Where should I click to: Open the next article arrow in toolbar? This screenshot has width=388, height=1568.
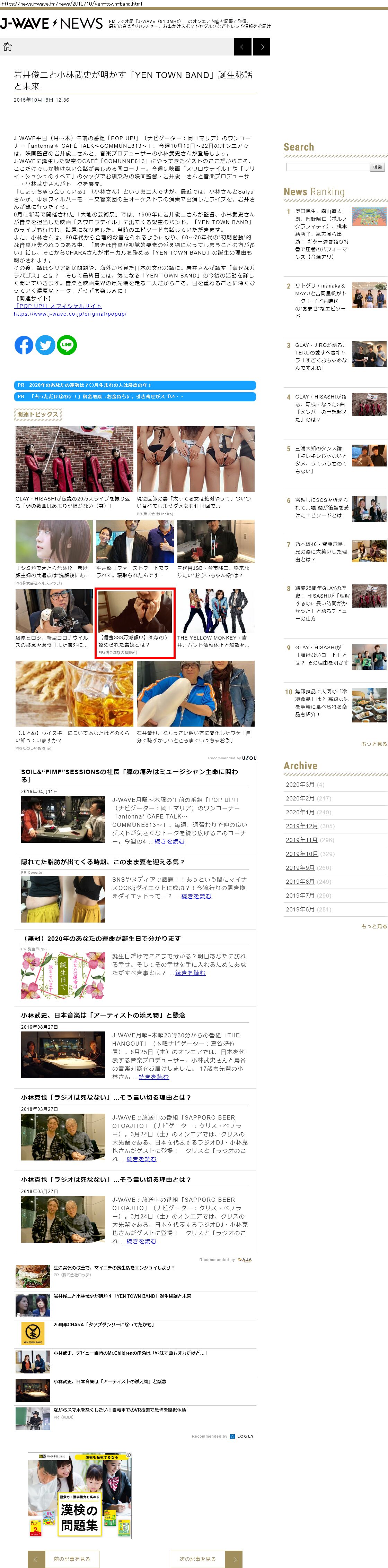point(262,47)
